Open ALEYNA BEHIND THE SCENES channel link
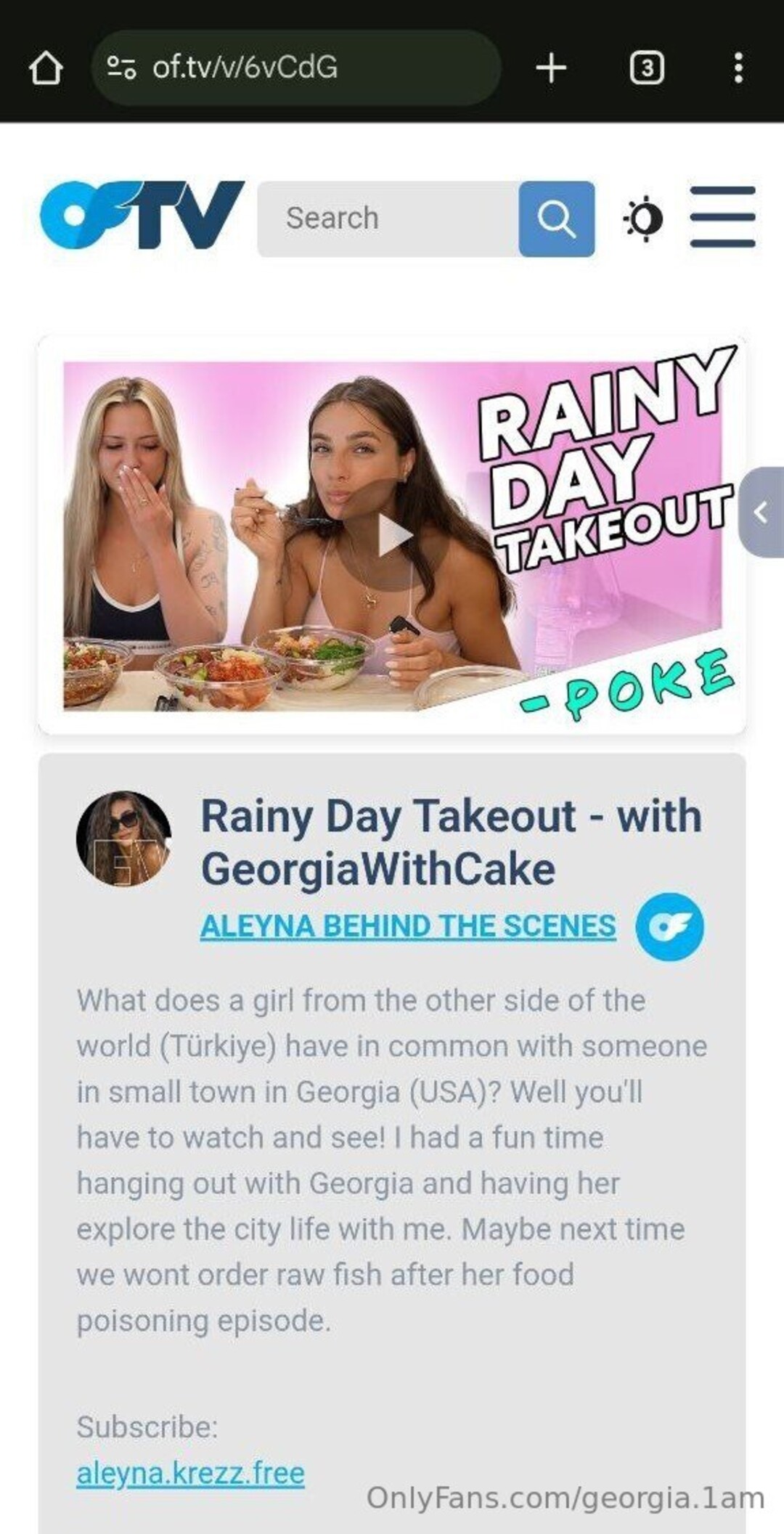Image resolution: width=784 pixels, height=1534 pixels. 408,926
